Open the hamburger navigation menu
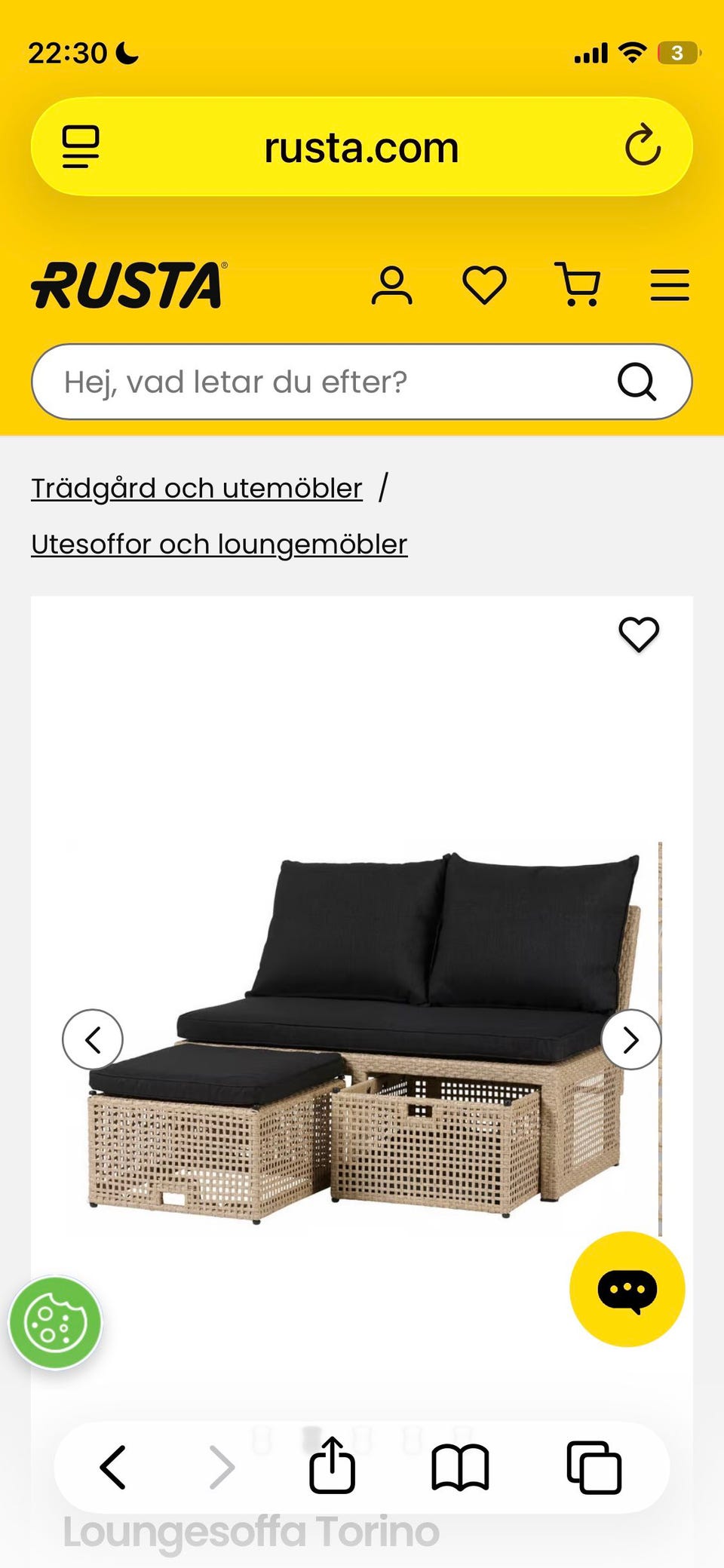The image size is (724, 1568). (669, 285)
